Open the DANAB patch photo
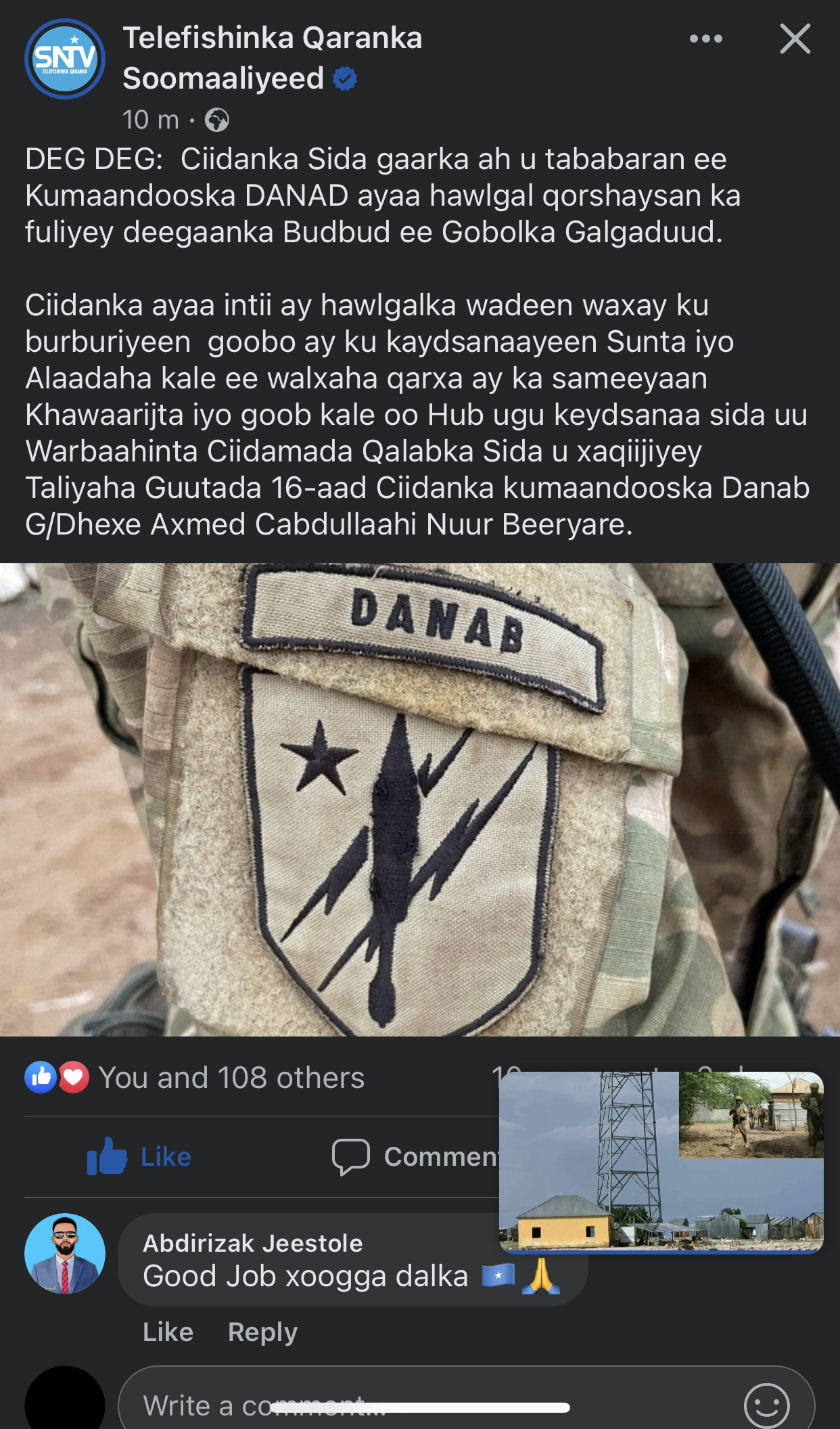Viewport: 840px width, 1429px height. pos(419,798)
